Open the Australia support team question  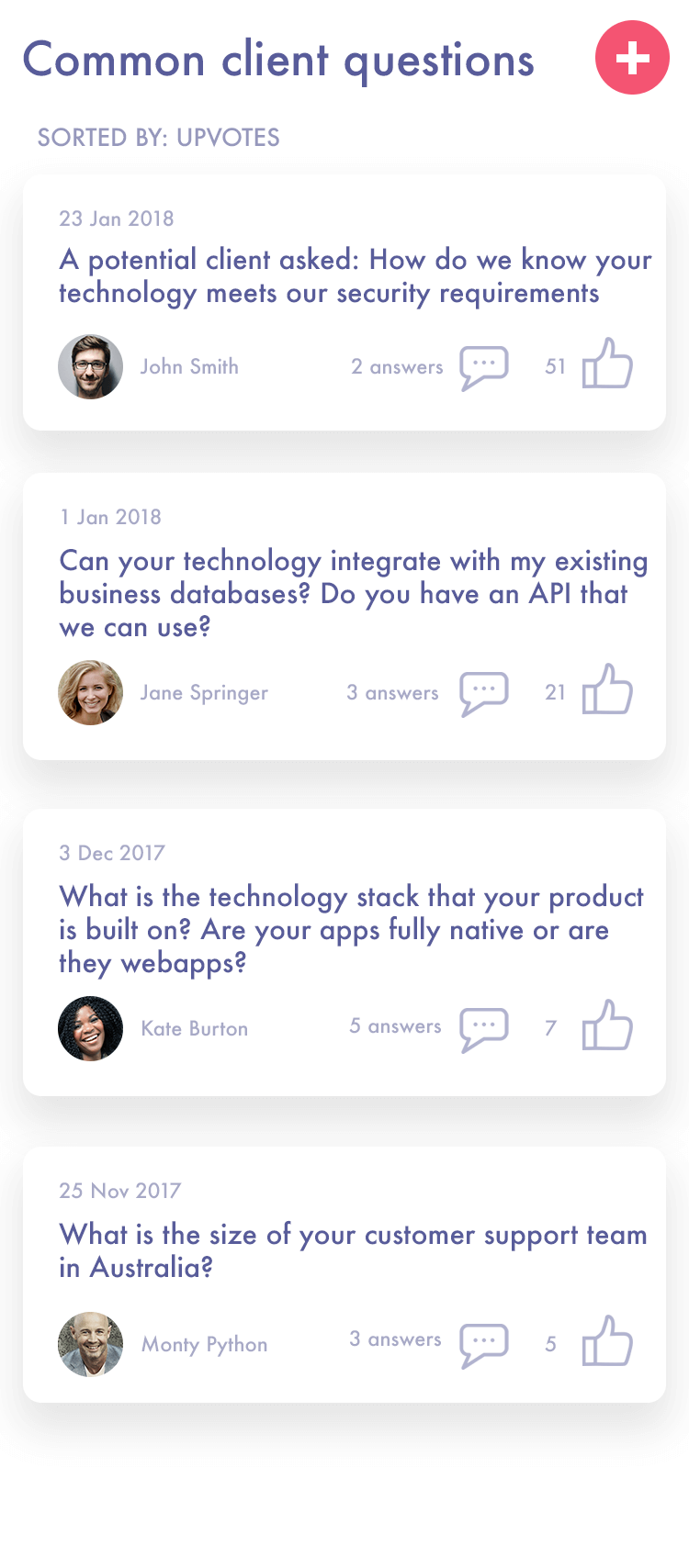click(x=344, y=1274)
